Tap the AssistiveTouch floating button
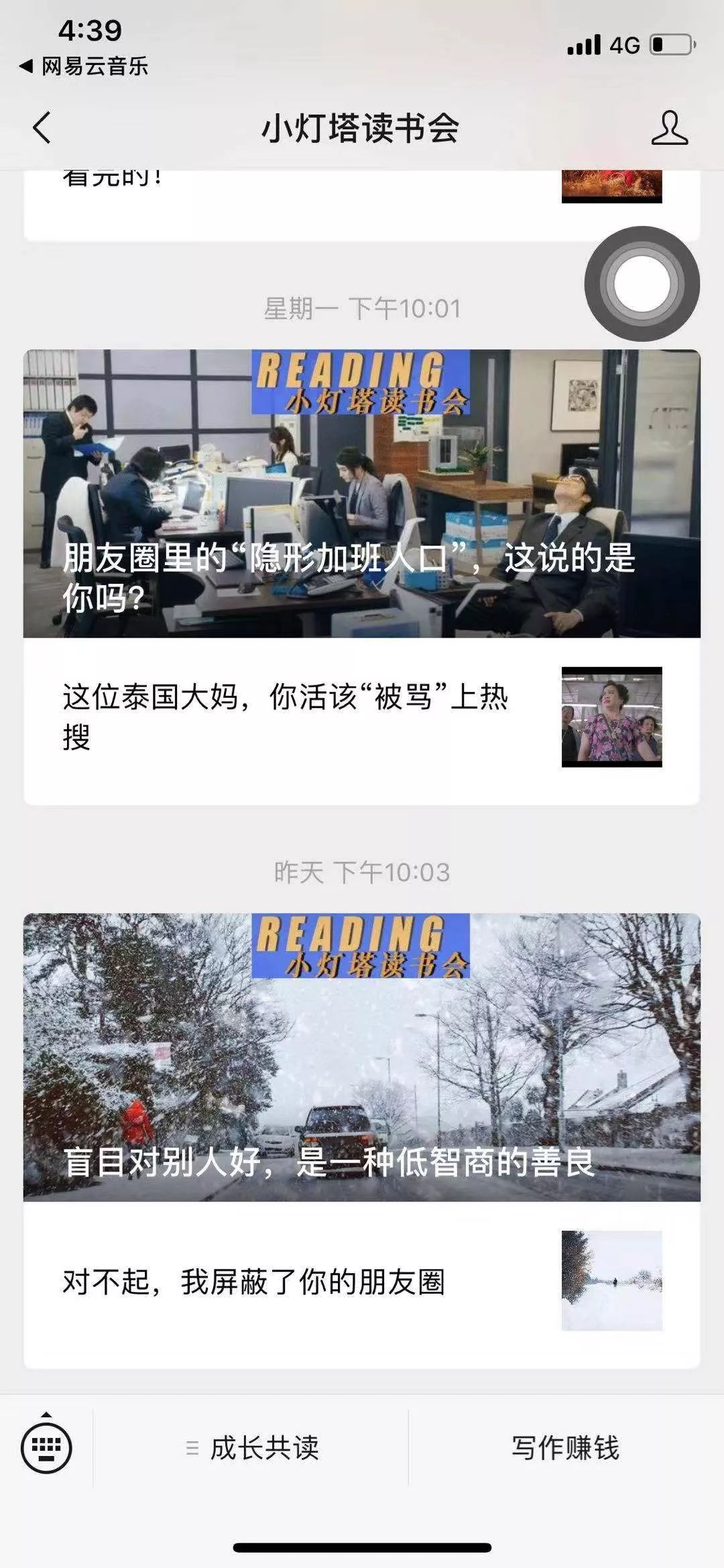This screenshot has width=724, height=1568. coord(642,284)
